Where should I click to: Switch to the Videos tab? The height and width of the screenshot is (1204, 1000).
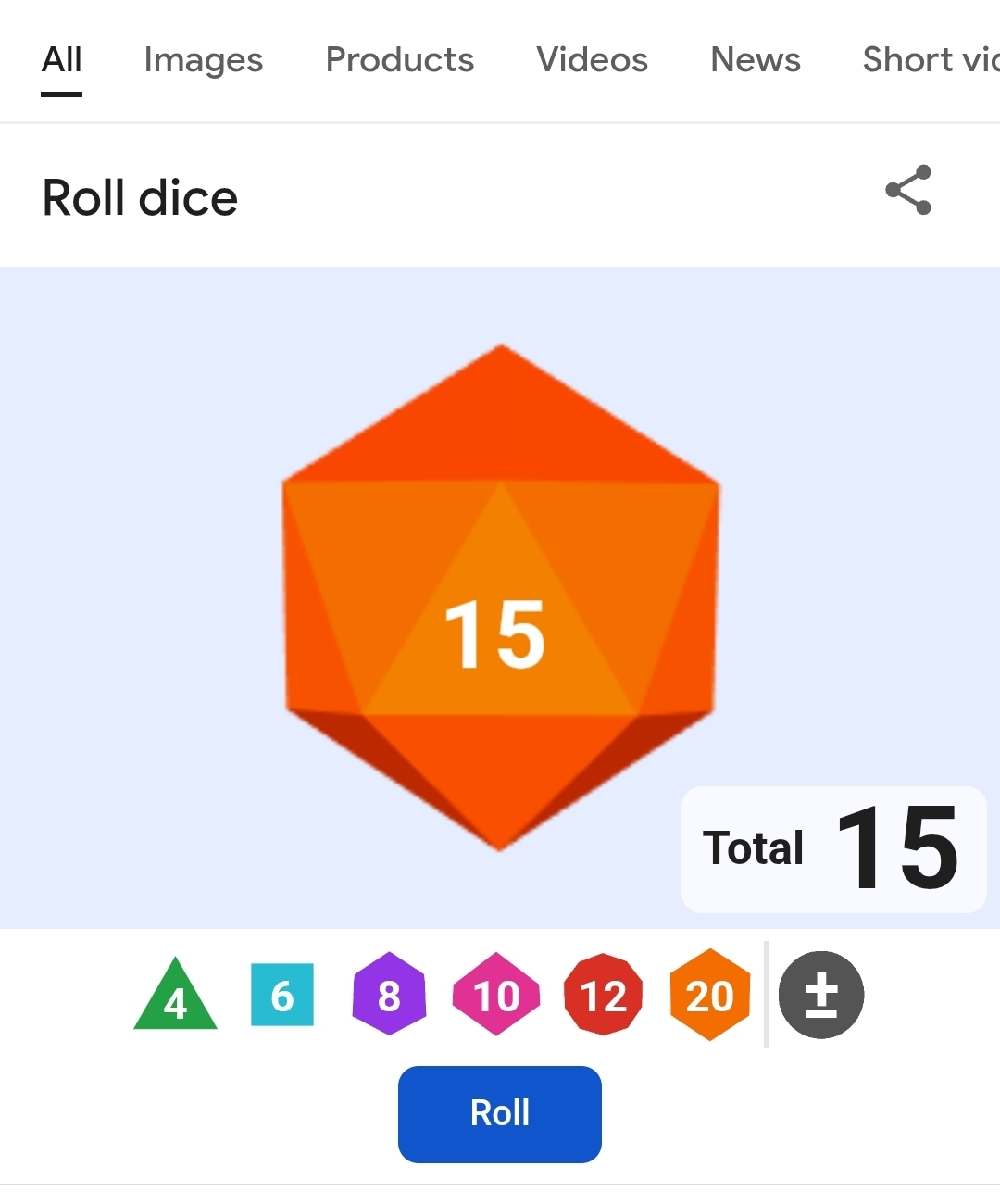click(x=593, y=60)
